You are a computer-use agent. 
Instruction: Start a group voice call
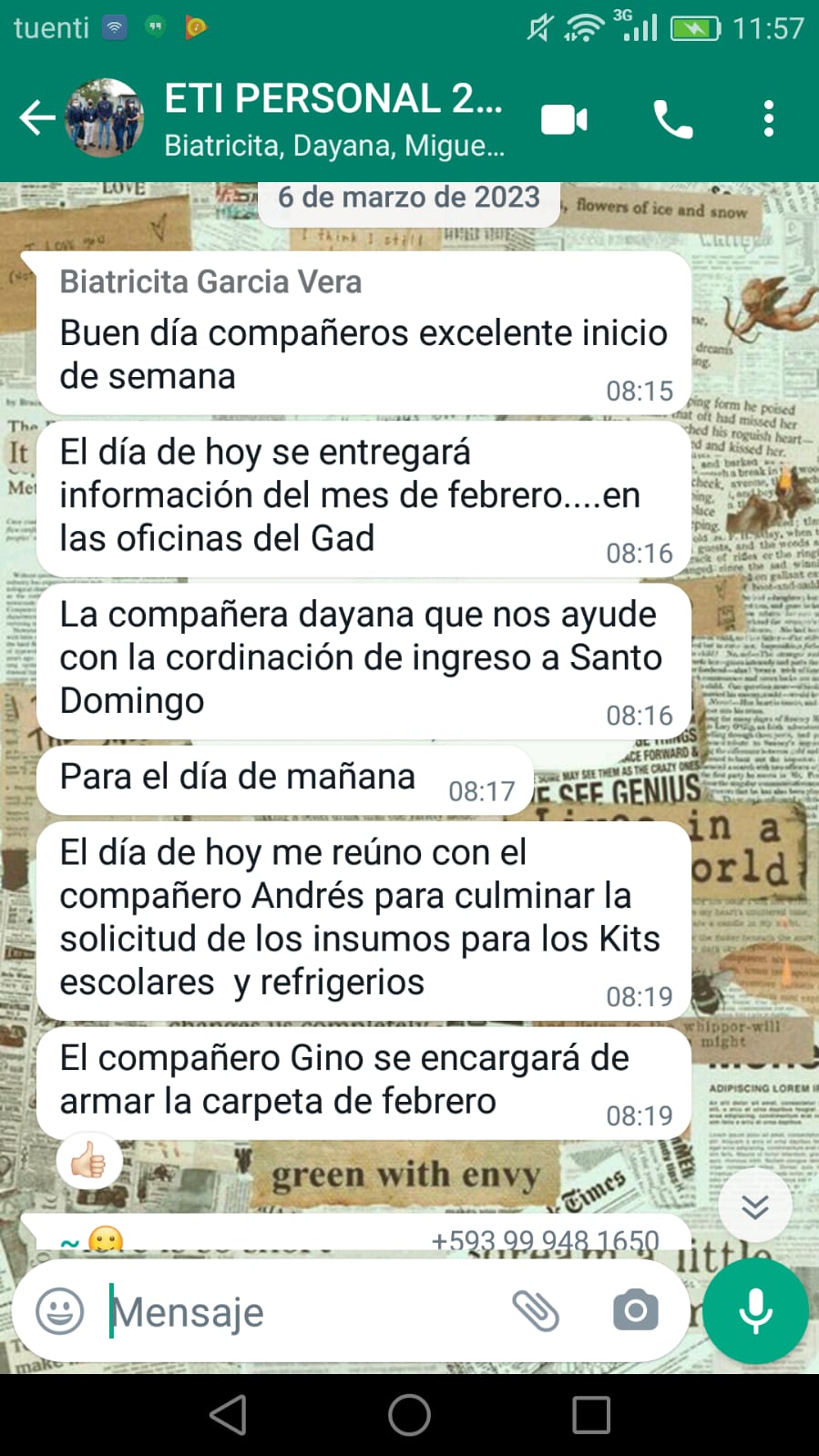[x=672, y=119]
